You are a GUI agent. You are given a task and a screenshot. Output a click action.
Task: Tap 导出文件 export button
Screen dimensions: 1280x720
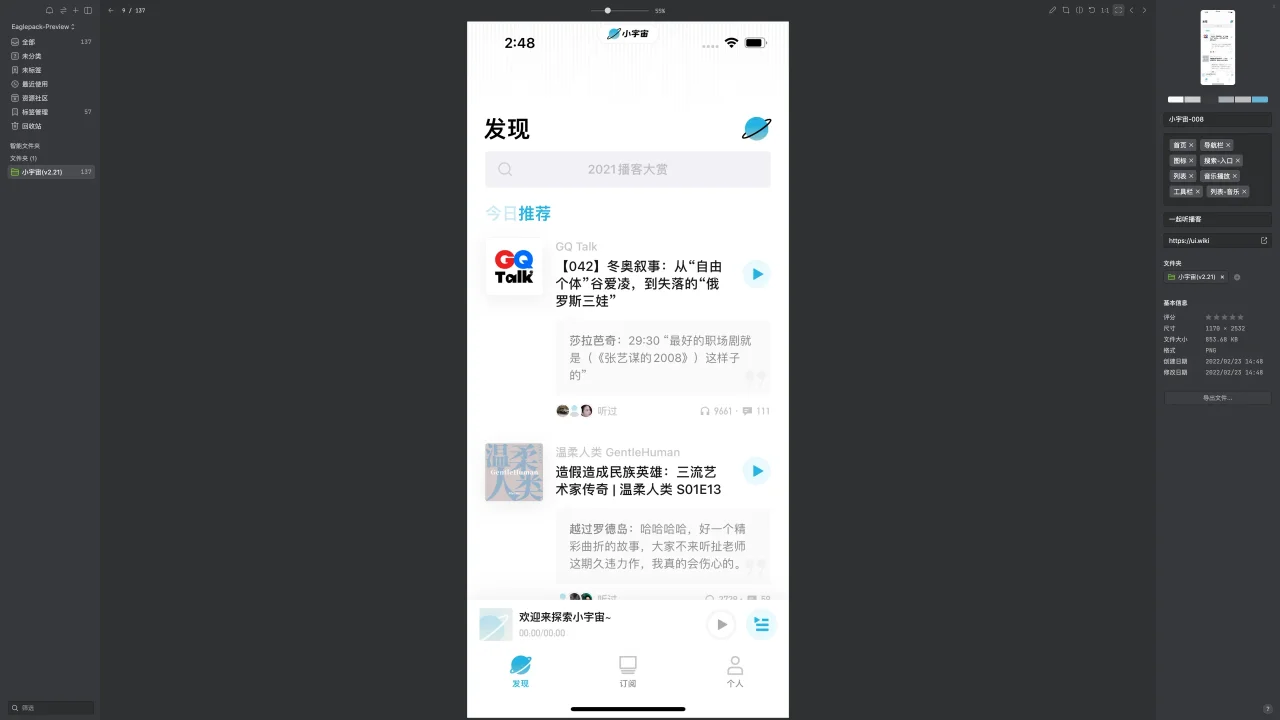1217,398
